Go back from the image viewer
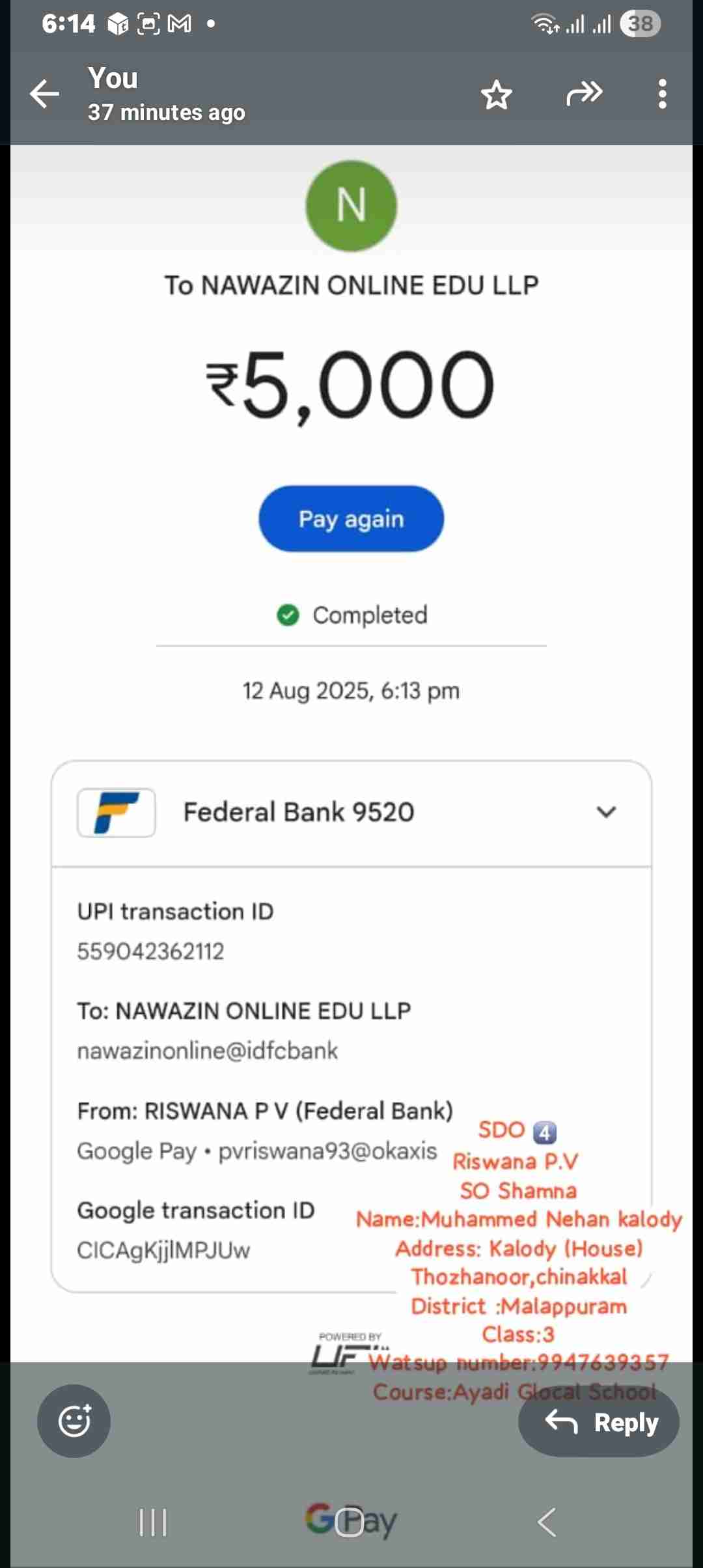 coord(44,94)
